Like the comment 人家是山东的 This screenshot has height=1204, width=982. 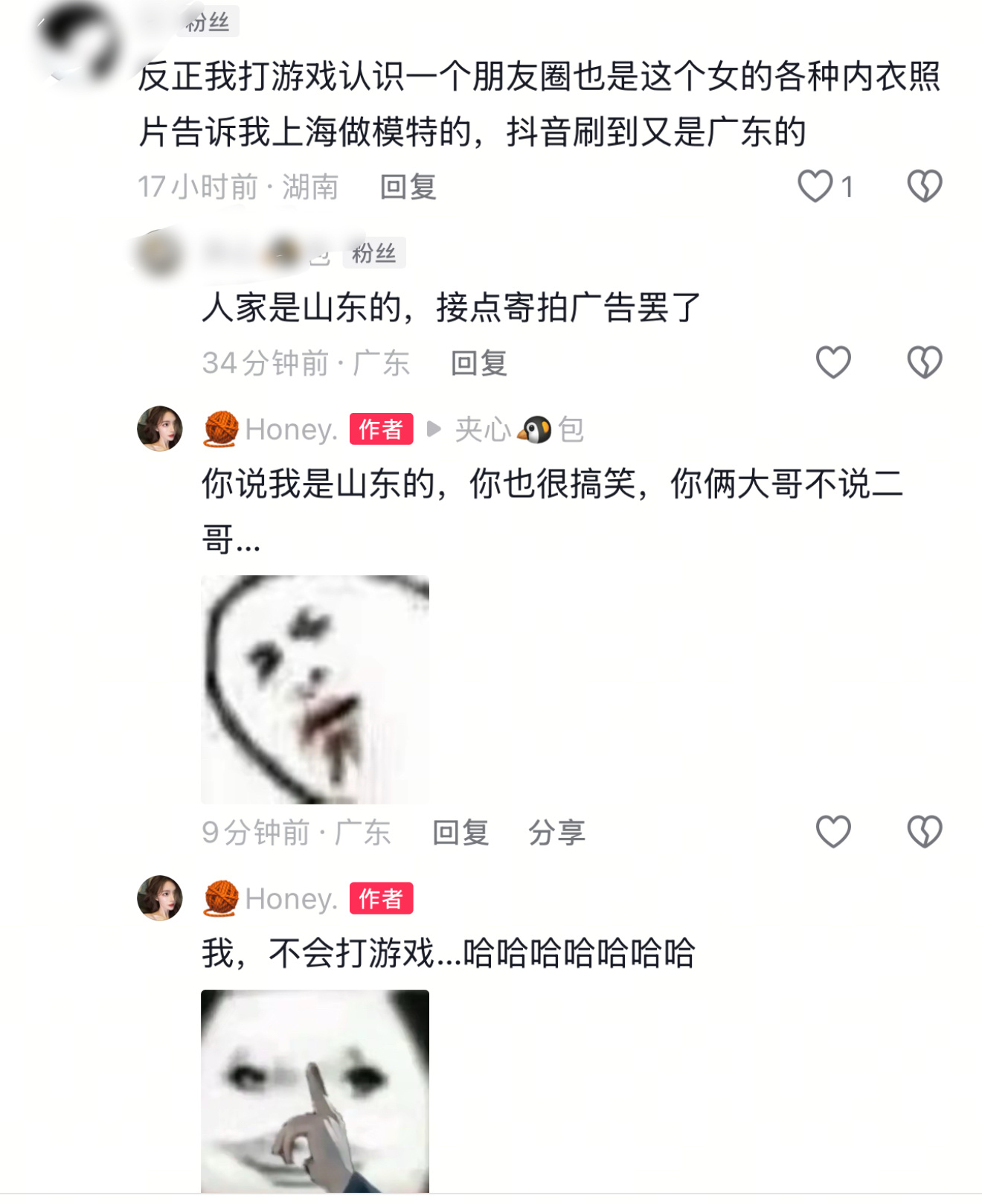[832, 362]
